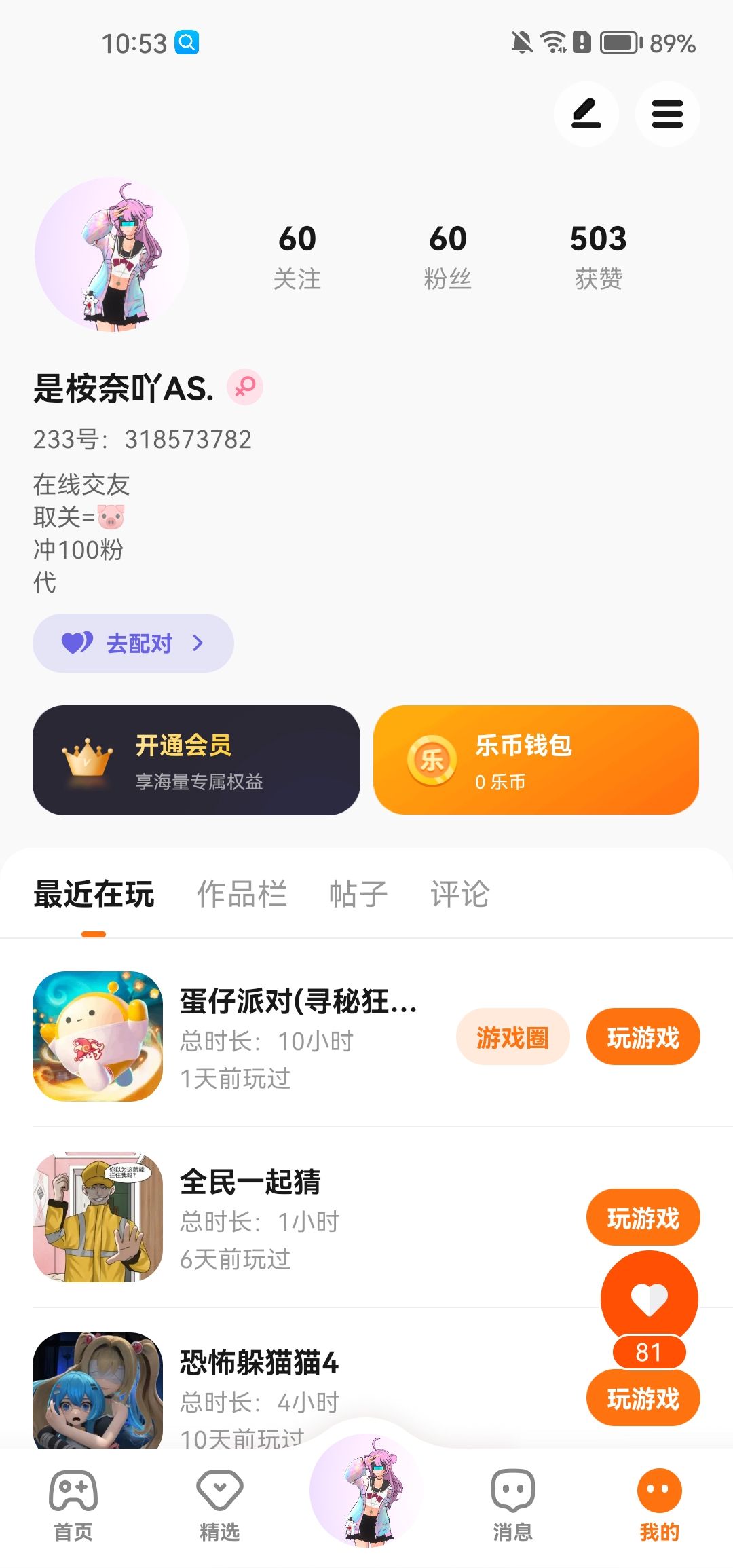Image resolution: width=733 pixels, height=1568 pixels.
Task: Switch to the 作品栏 tab
Action: 242,894
